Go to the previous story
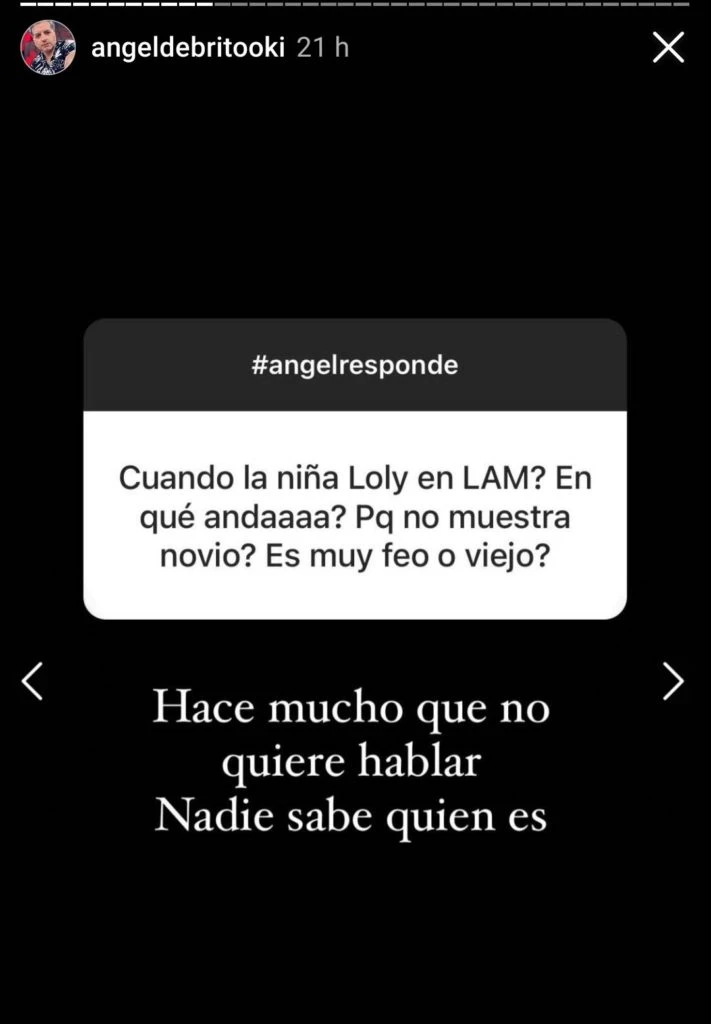Viewport: 711px width, 1024px height. tap(32, 682)
